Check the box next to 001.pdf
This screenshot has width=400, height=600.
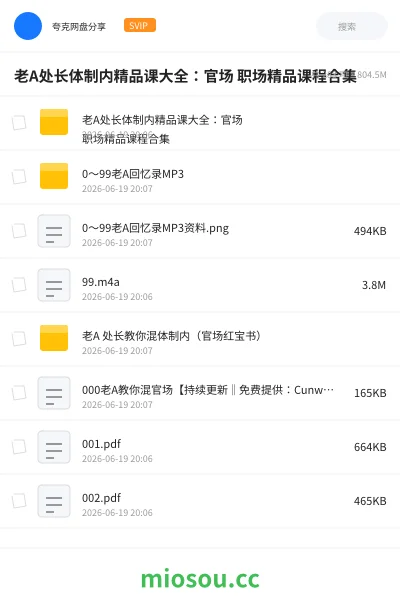pos(19,447)
